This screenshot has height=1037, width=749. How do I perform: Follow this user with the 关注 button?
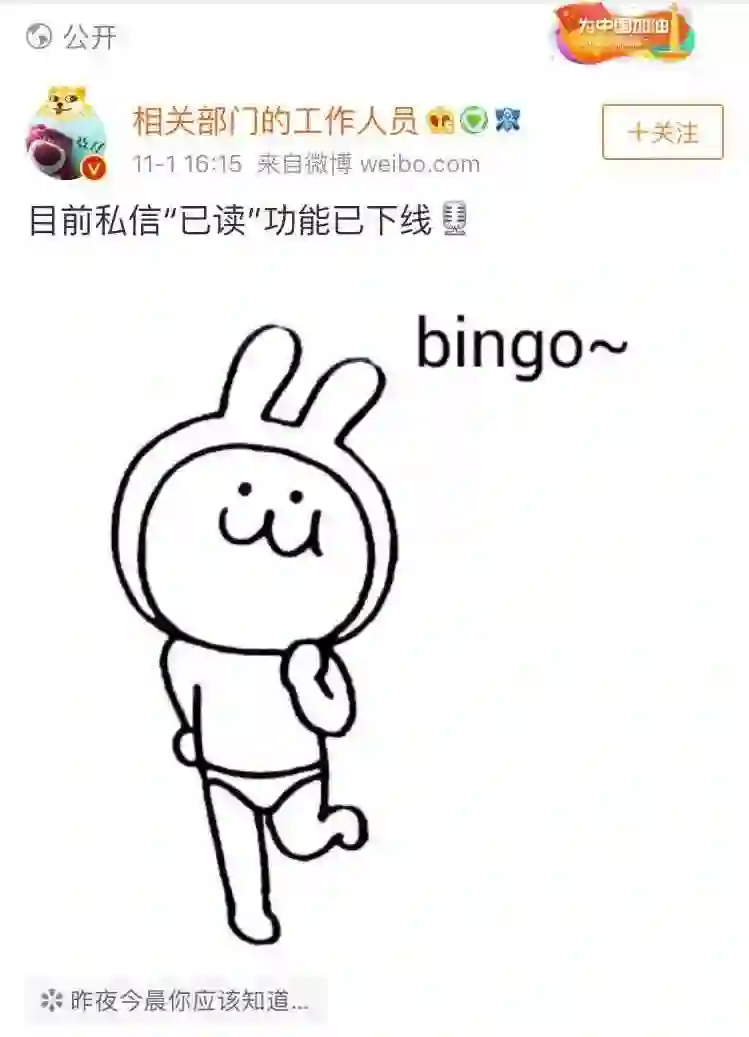[662, 132]
